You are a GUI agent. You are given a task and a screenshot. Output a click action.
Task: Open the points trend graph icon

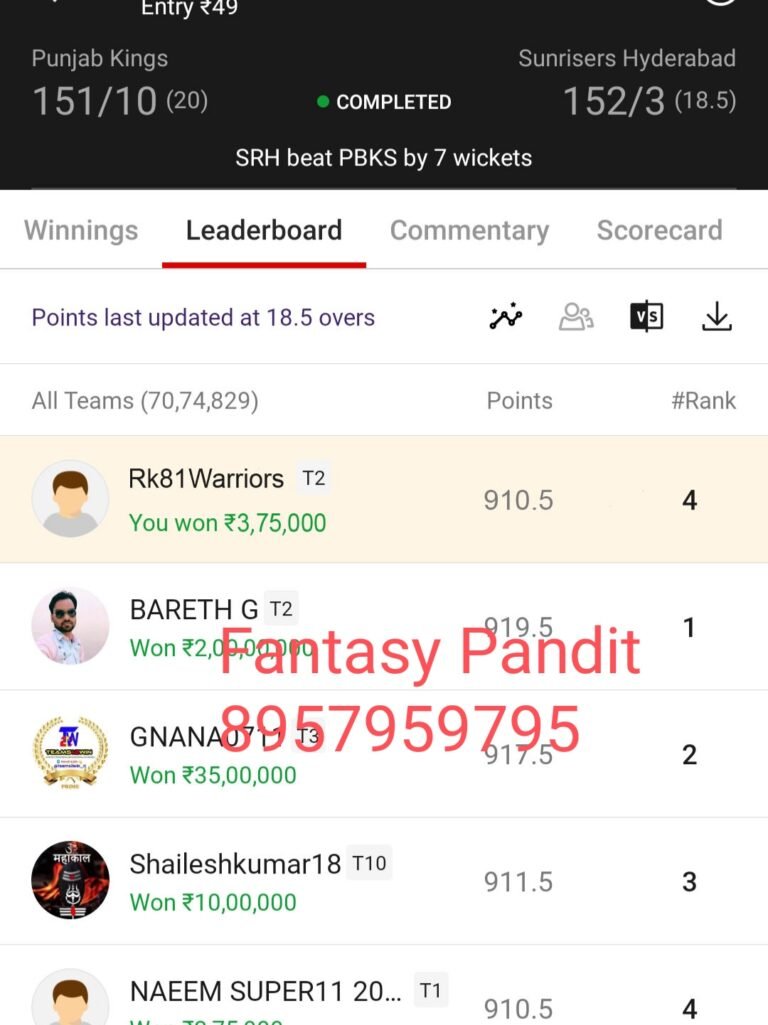pos(505,316)
